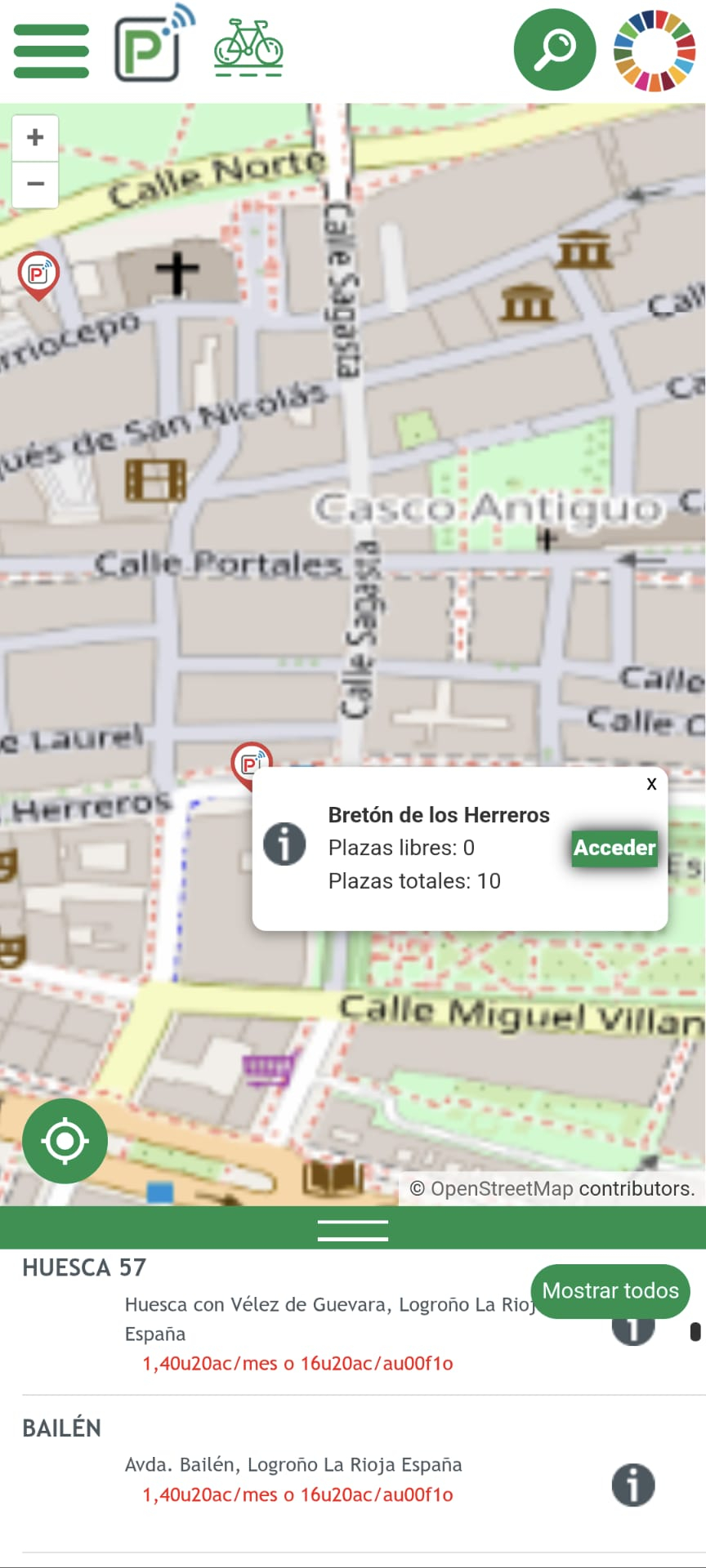Tap the Acceder button for Bretón de los Herreros

coord(614,848)
